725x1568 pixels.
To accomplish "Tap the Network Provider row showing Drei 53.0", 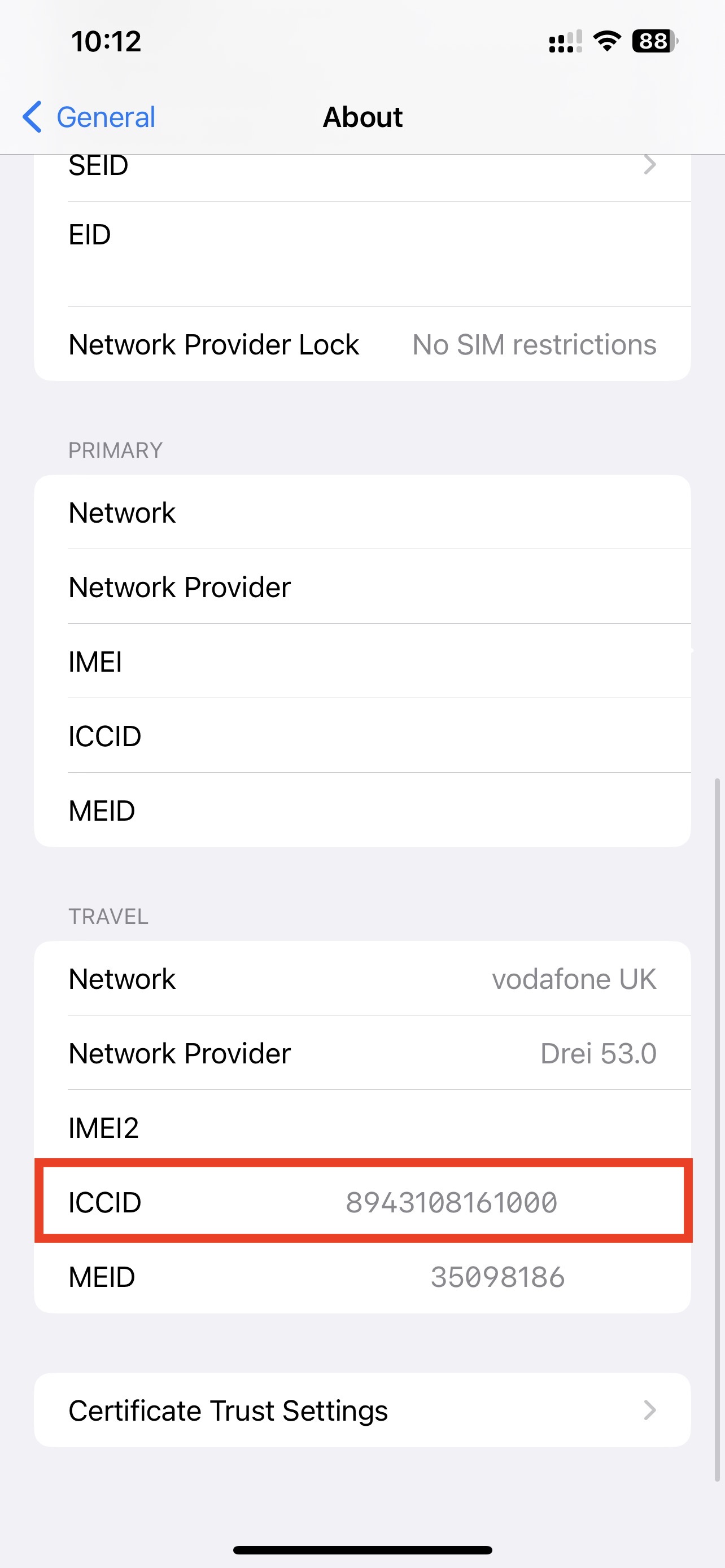I will [362, 1053].
